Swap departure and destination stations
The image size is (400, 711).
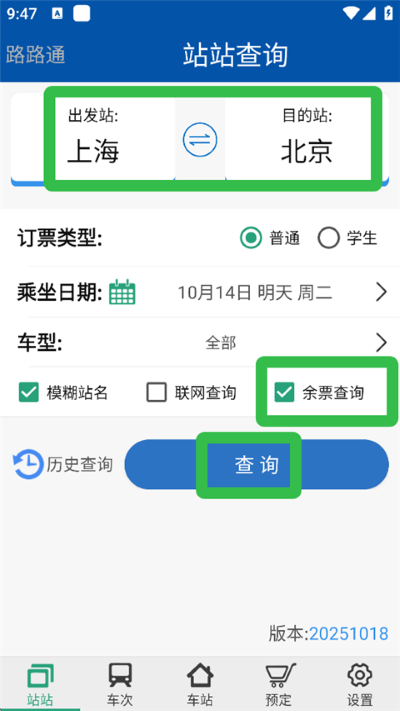point(200,140)
